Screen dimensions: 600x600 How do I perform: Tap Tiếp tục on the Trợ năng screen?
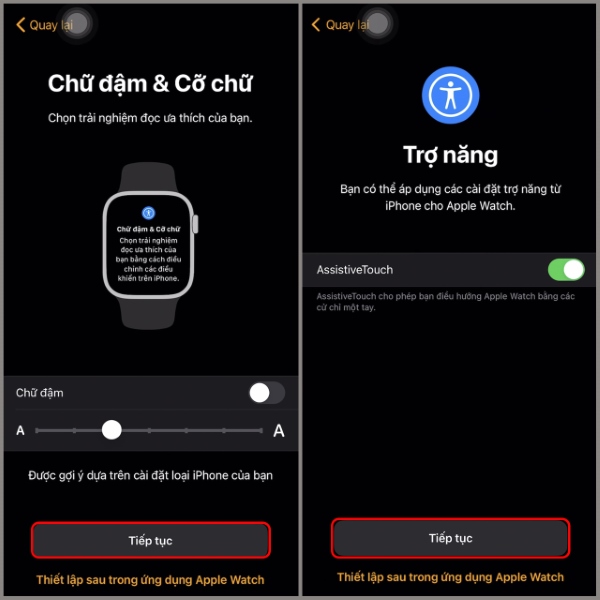450,538
